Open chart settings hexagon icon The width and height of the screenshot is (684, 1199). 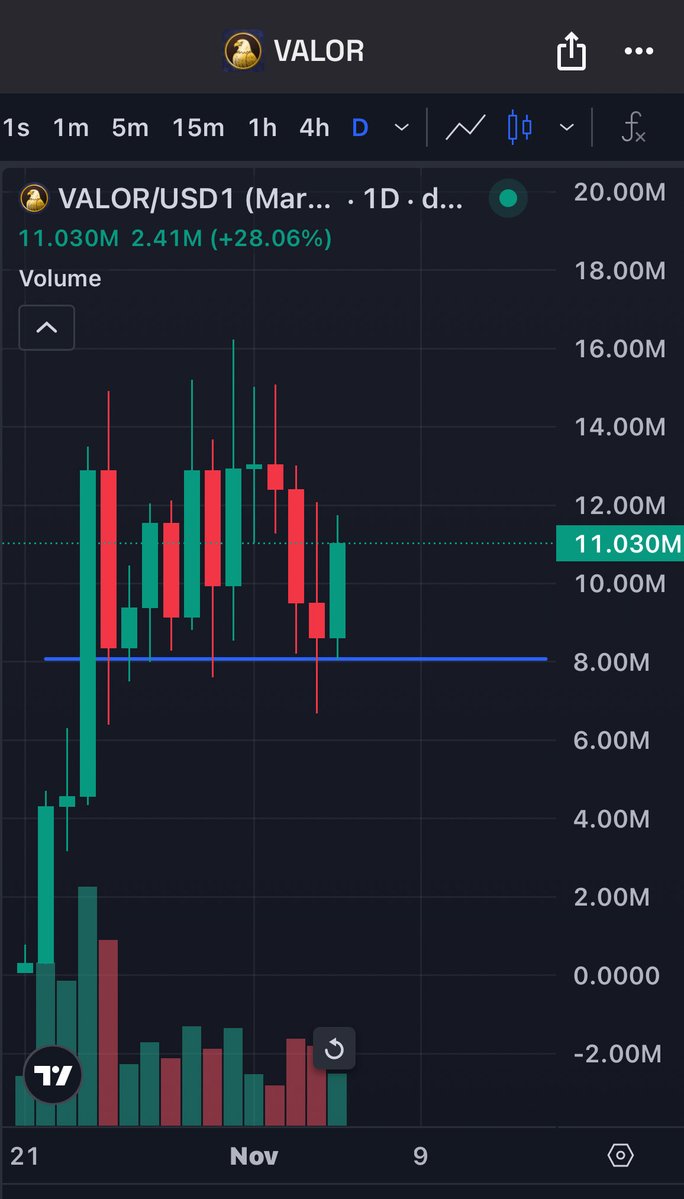(x=620, y=1156)
